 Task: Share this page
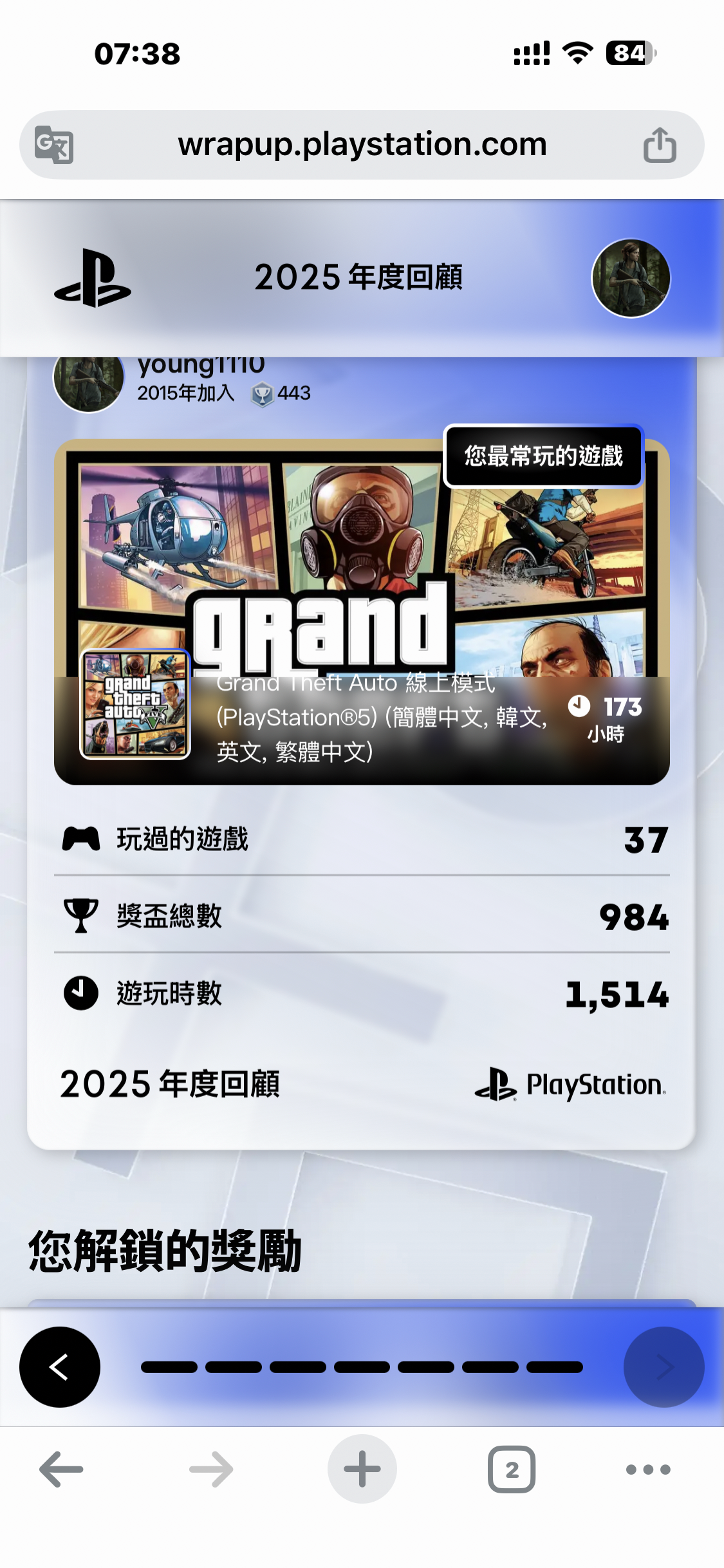[x=660, y=145]
